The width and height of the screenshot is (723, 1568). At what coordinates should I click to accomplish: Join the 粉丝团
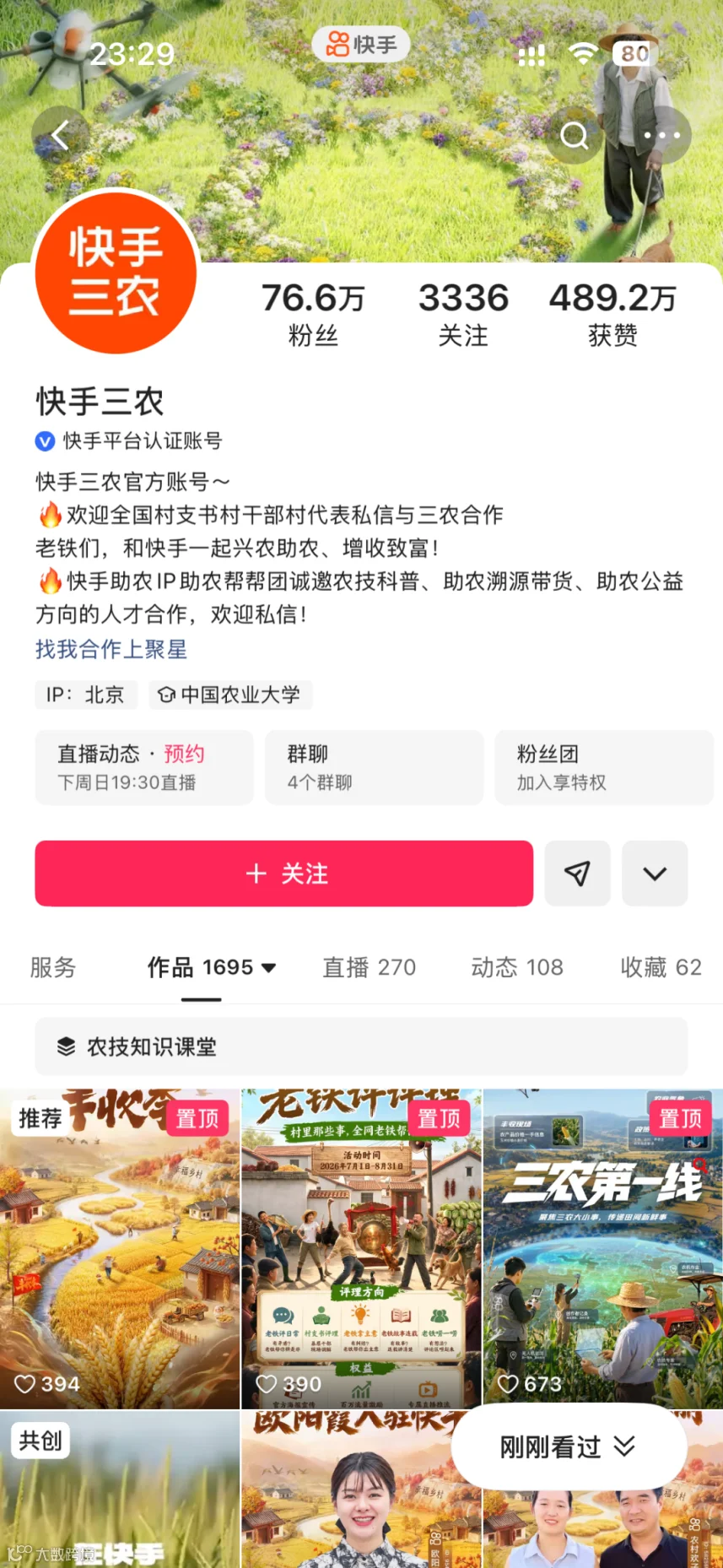click(604, 767)
